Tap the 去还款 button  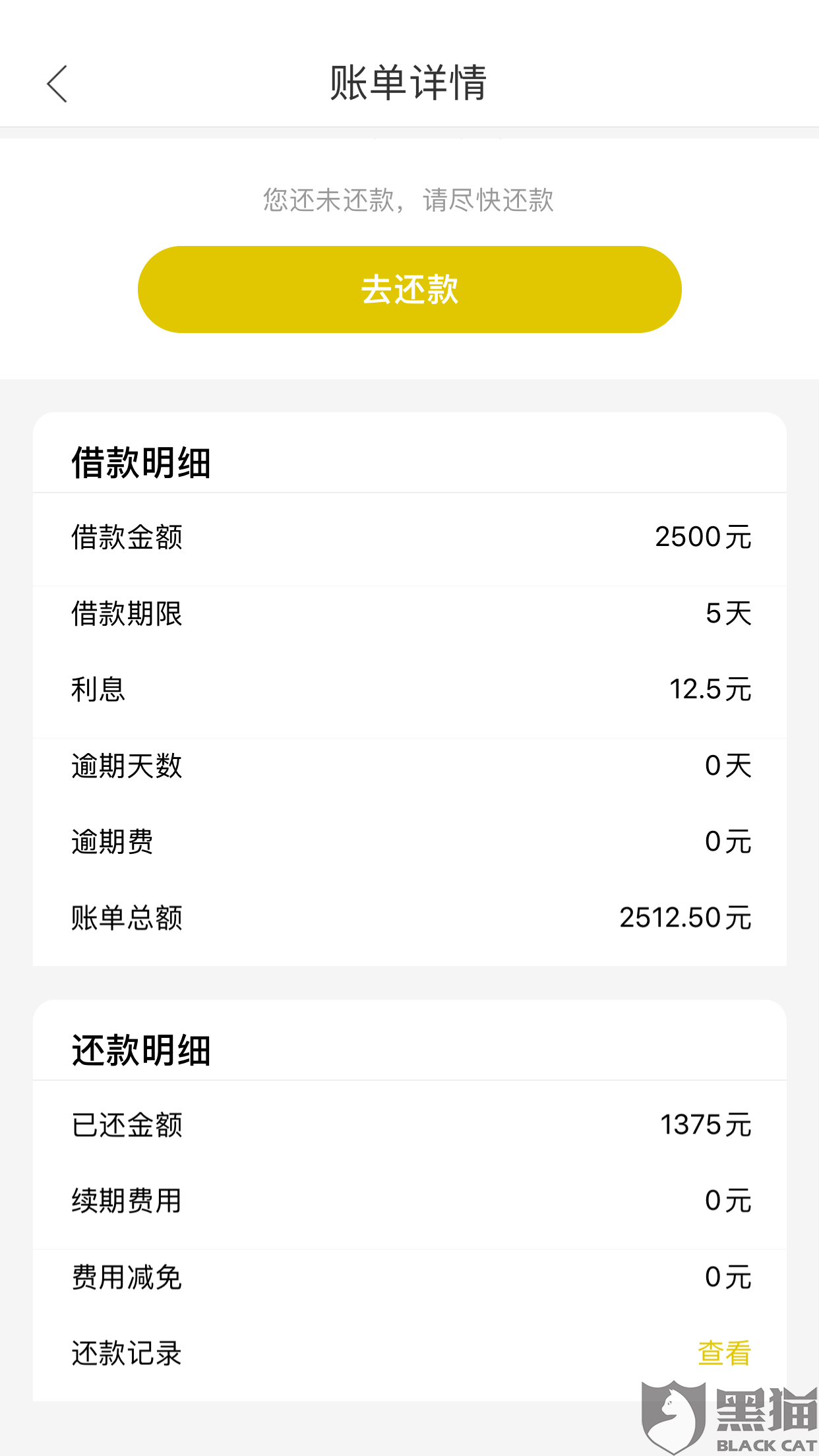pyautogui.click(x=409, y=289)
